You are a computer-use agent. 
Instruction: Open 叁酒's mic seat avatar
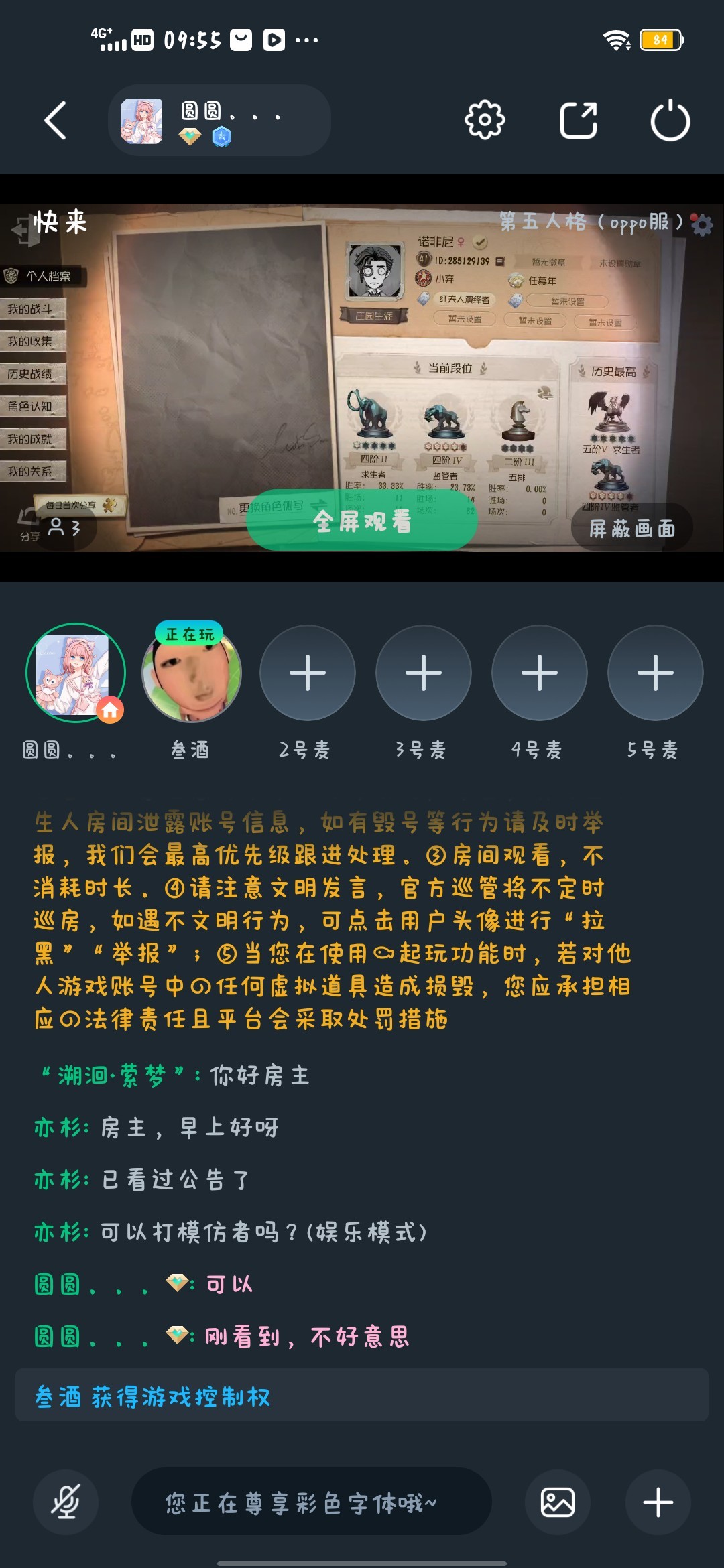[x=192, y=673]
